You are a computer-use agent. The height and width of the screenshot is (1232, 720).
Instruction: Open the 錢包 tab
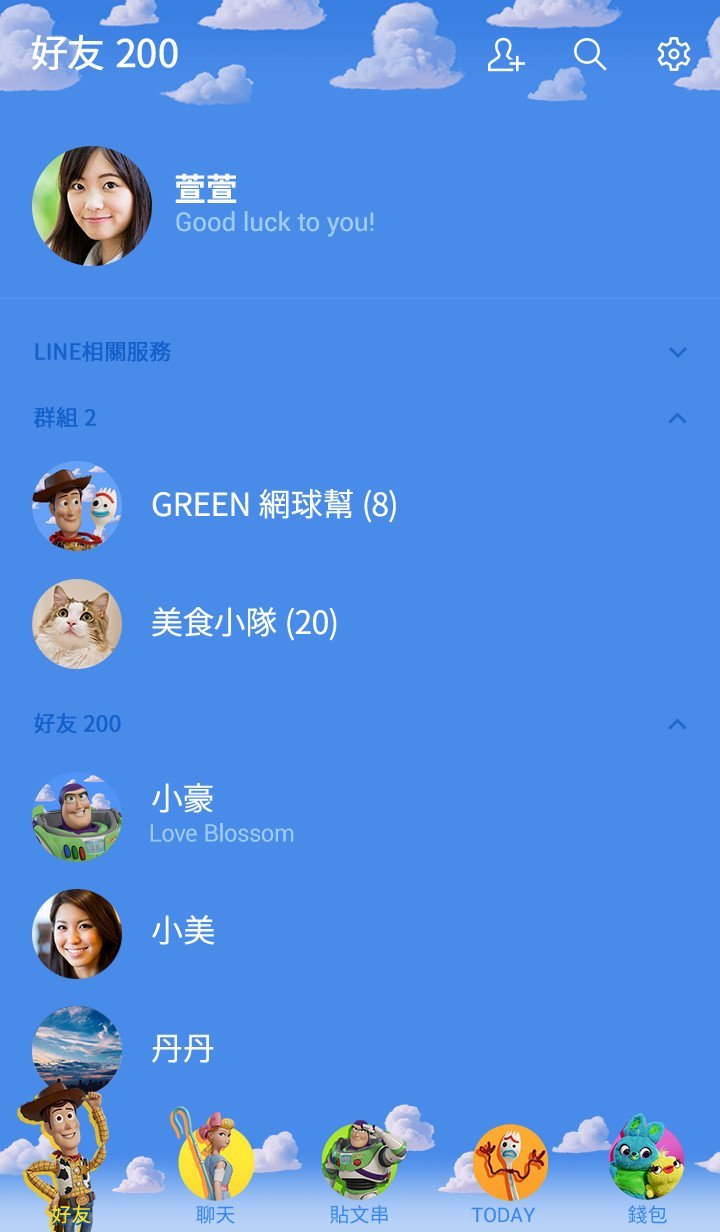647,1180
